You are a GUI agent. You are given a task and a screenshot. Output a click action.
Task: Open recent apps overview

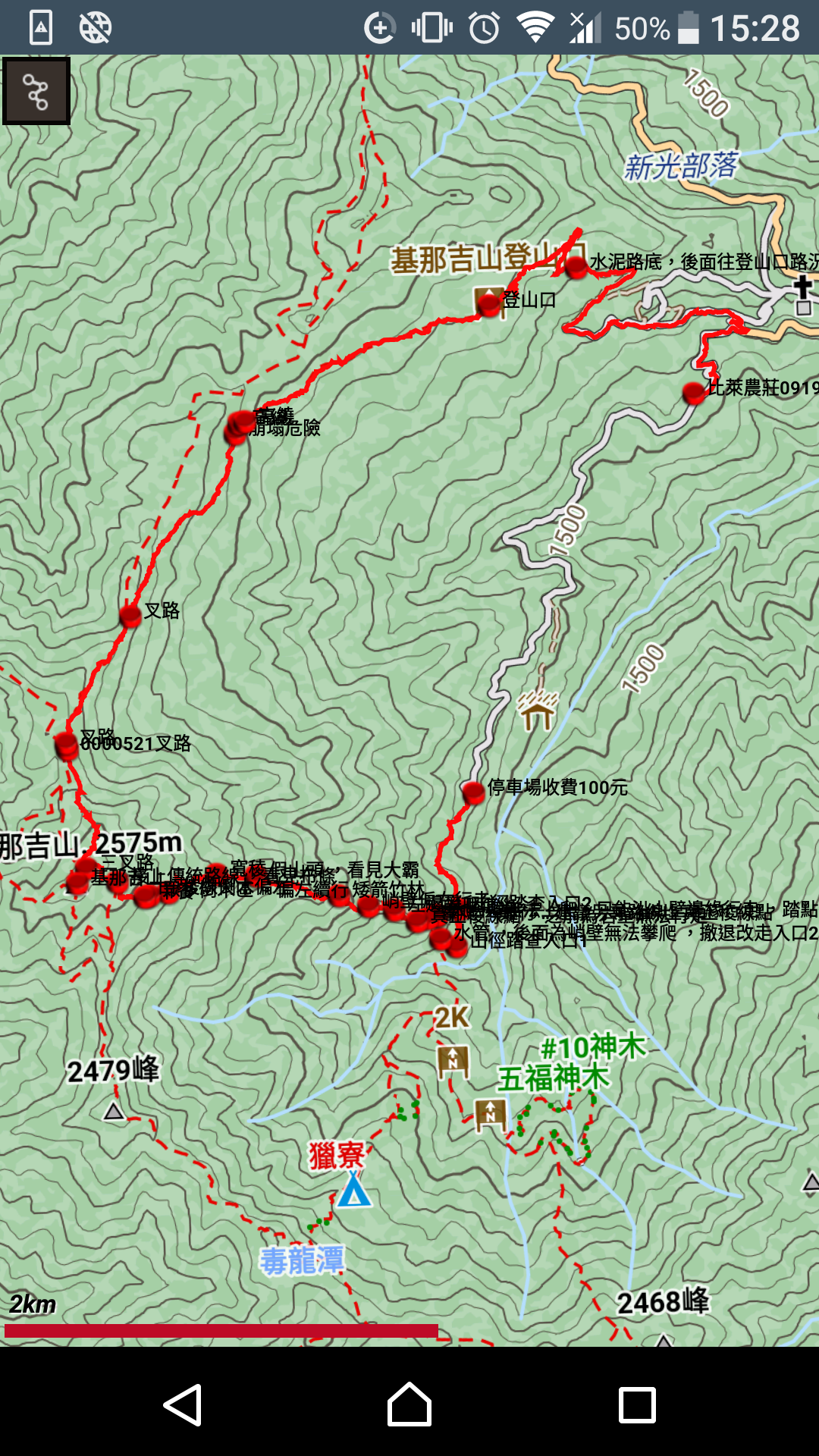[637, 1404]
